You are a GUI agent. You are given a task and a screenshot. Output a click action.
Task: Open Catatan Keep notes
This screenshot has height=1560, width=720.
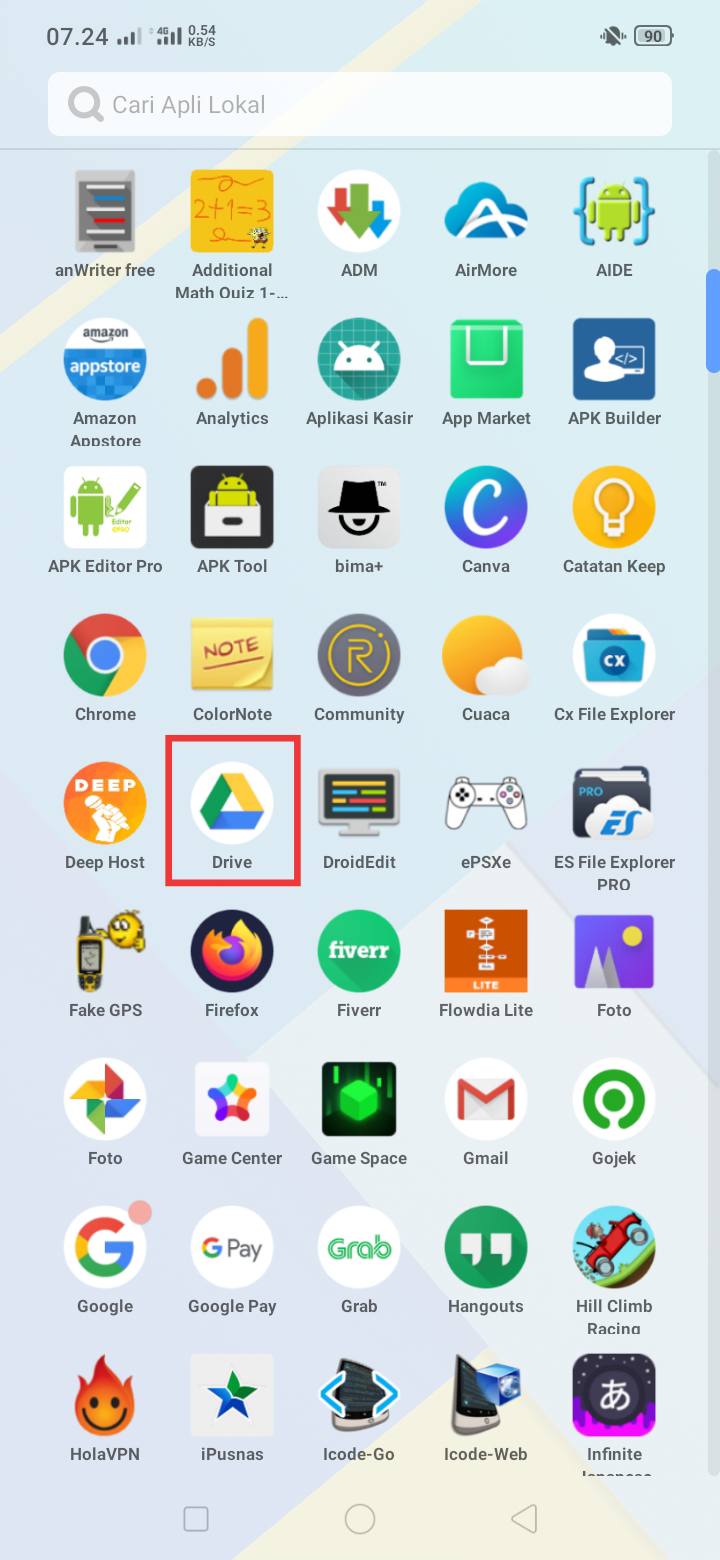(x=614, y=507)
